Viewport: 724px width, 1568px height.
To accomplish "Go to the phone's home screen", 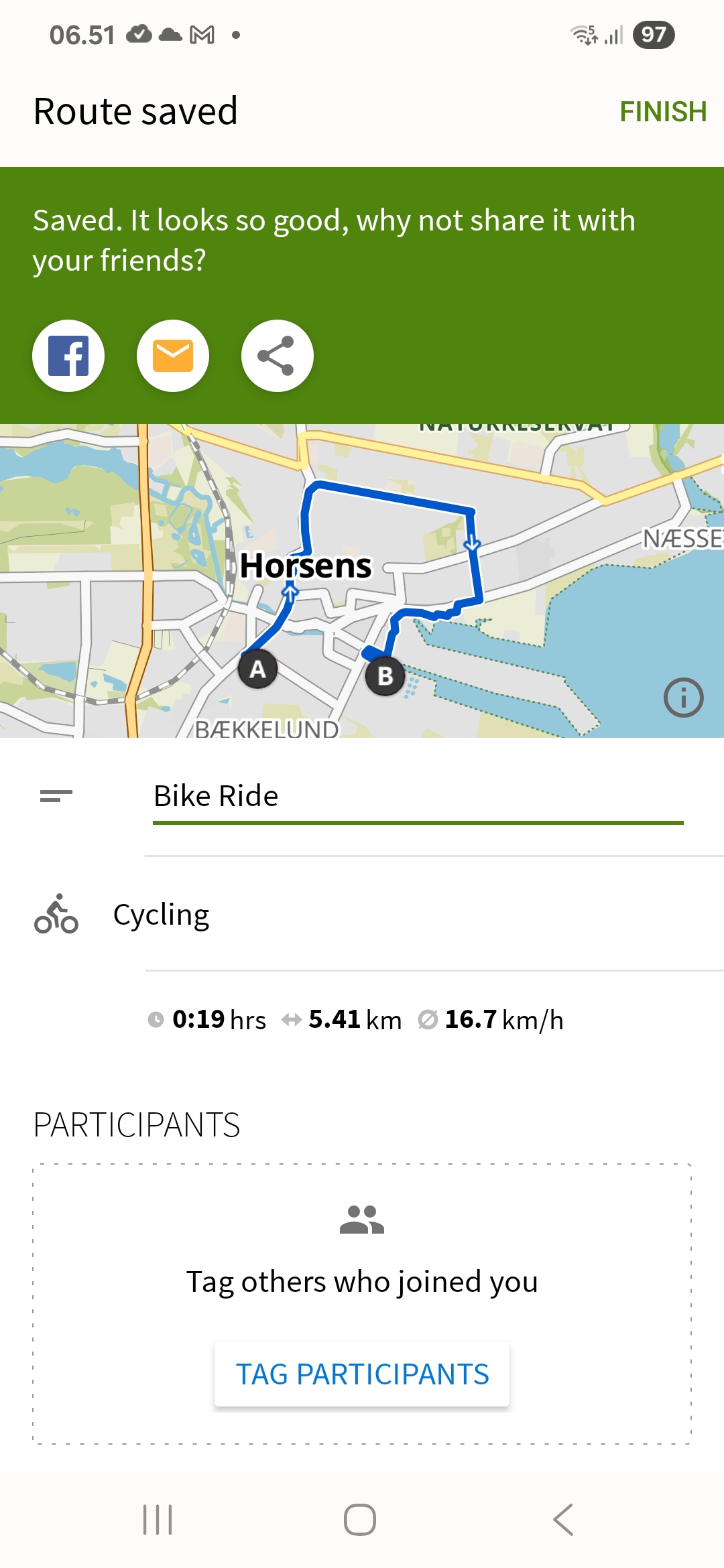I will pos(360,1519).
